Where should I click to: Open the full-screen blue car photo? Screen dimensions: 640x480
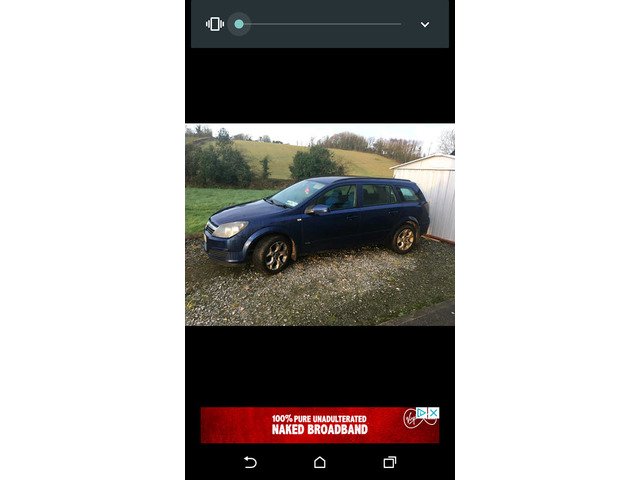[x=319, y=224]
